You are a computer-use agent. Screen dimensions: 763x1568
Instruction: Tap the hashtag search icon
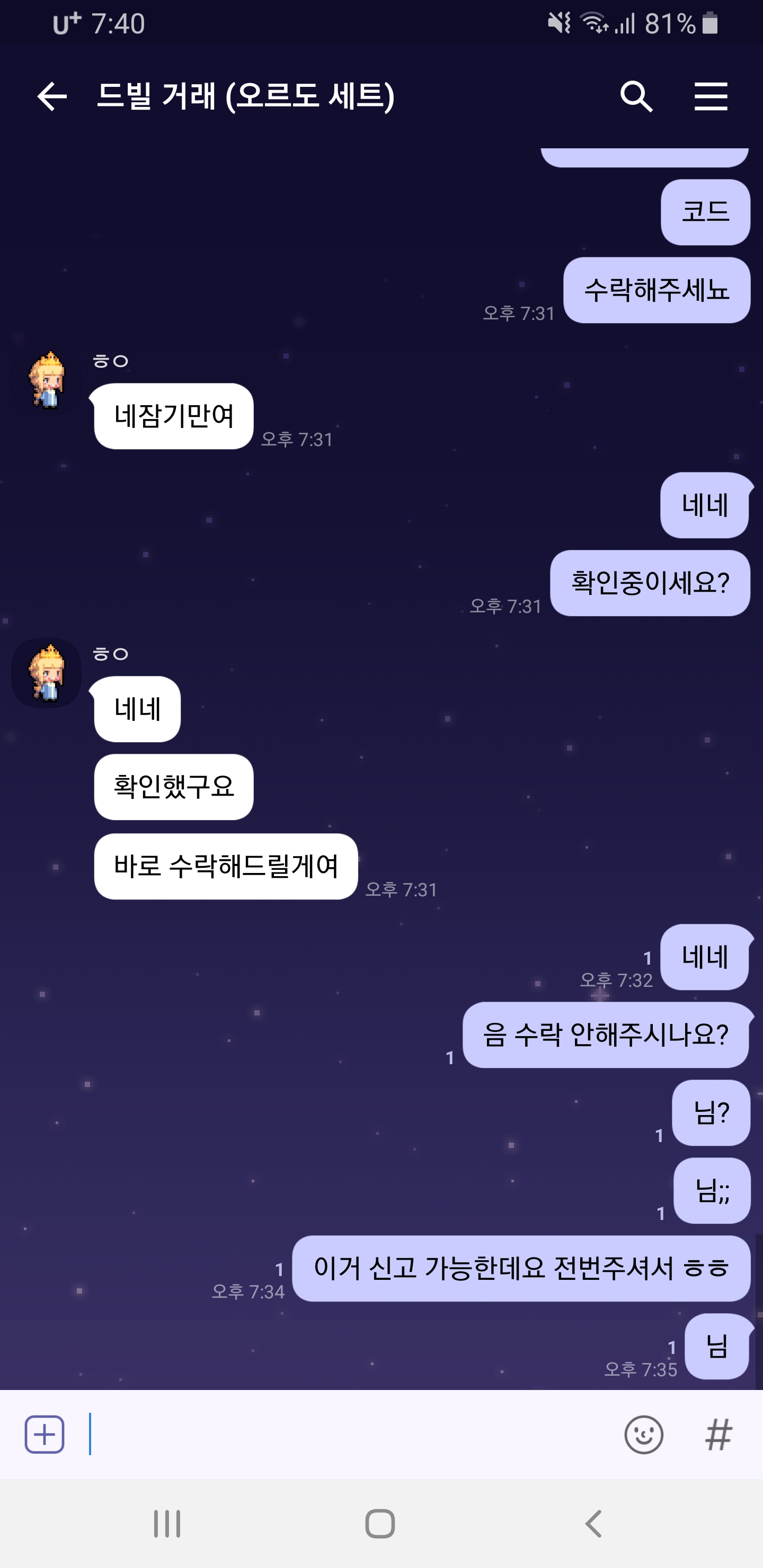click(718, 1435)
